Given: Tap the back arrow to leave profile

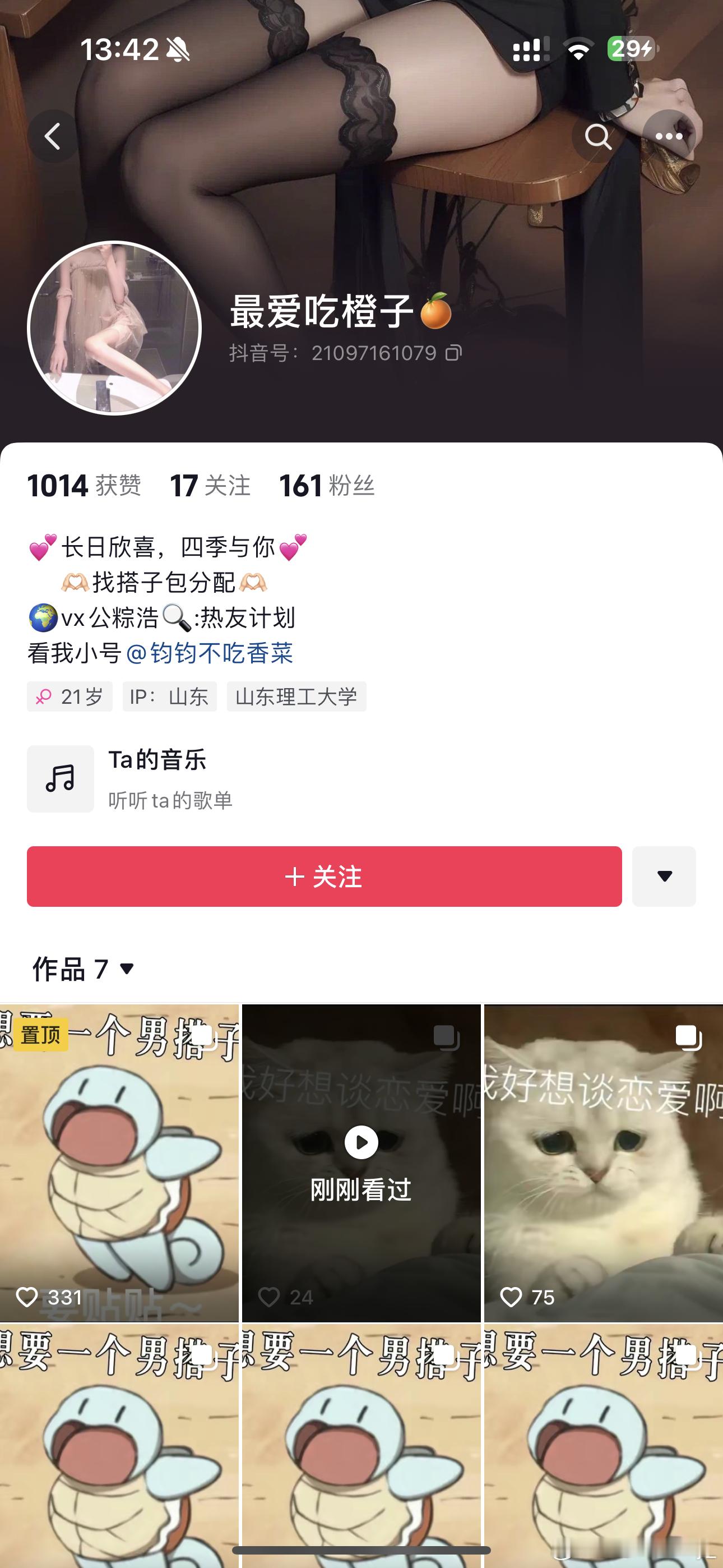Looking at the screenshot, I should pos(54,136).
